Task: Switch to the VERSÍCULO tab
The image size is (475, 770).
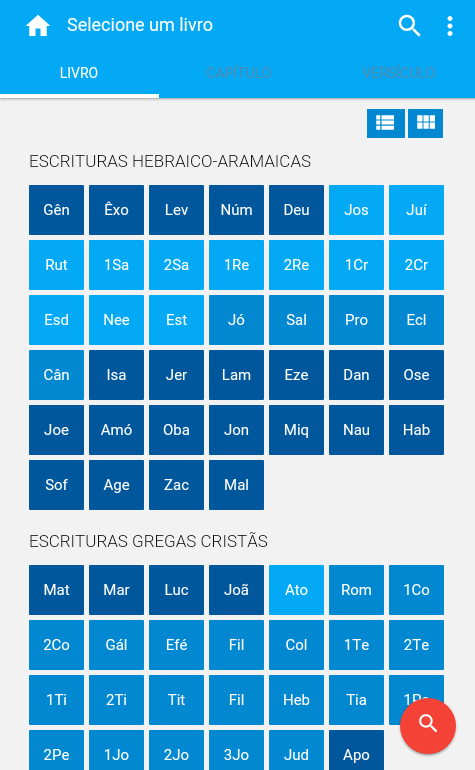Action: 398,73
